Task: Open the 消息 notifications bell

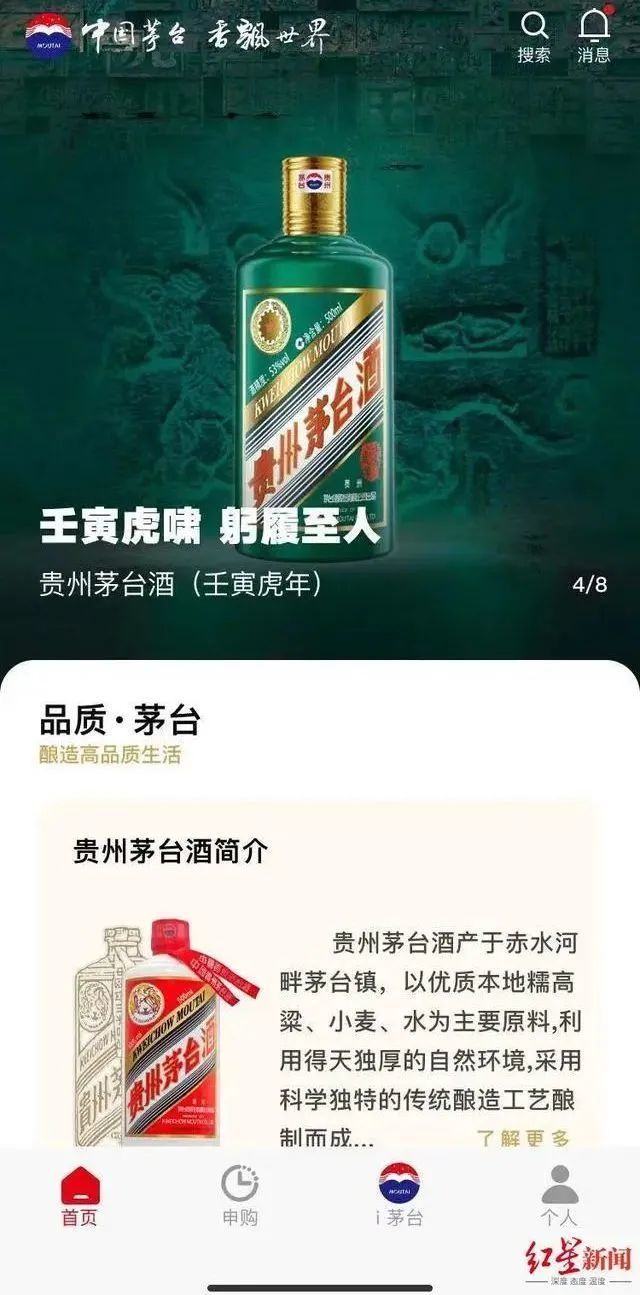Action: pyautogui.click(x=594, y=36)
